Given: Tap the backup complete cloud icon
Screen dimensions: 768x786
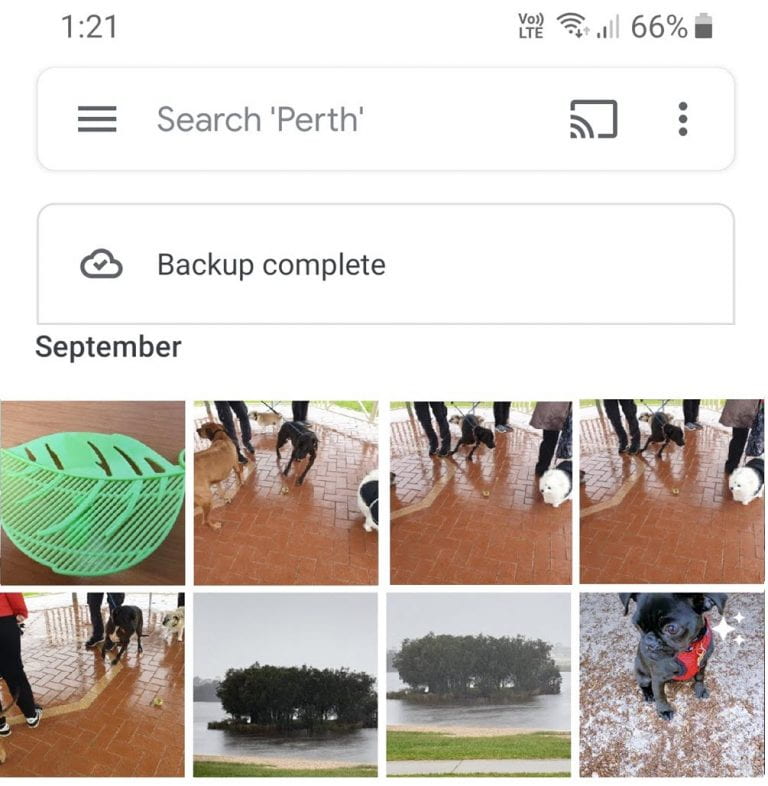Looking at the screenshot, I should 98,264.
